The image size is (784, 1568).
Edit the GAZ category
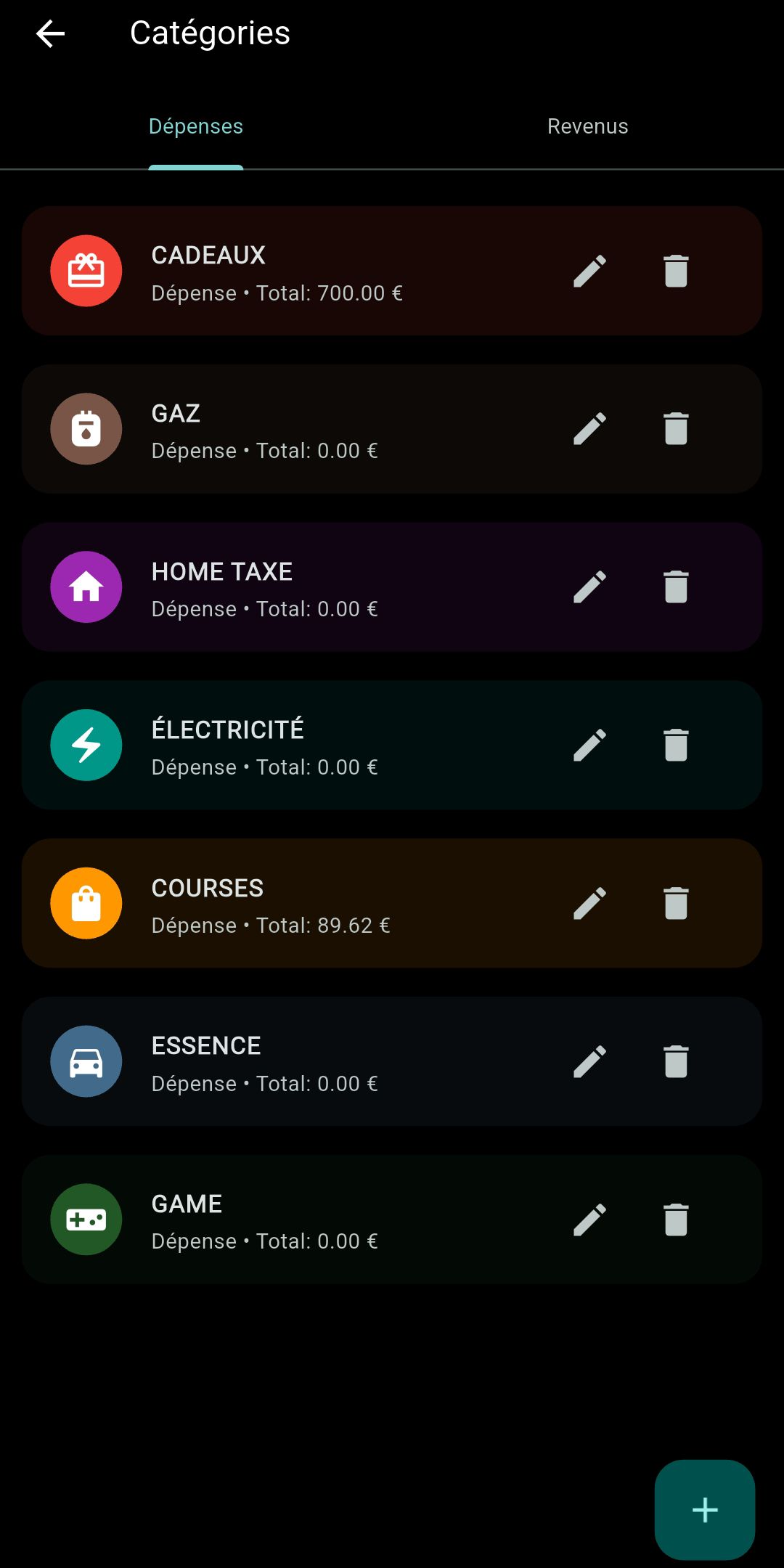tap(590, 428)
